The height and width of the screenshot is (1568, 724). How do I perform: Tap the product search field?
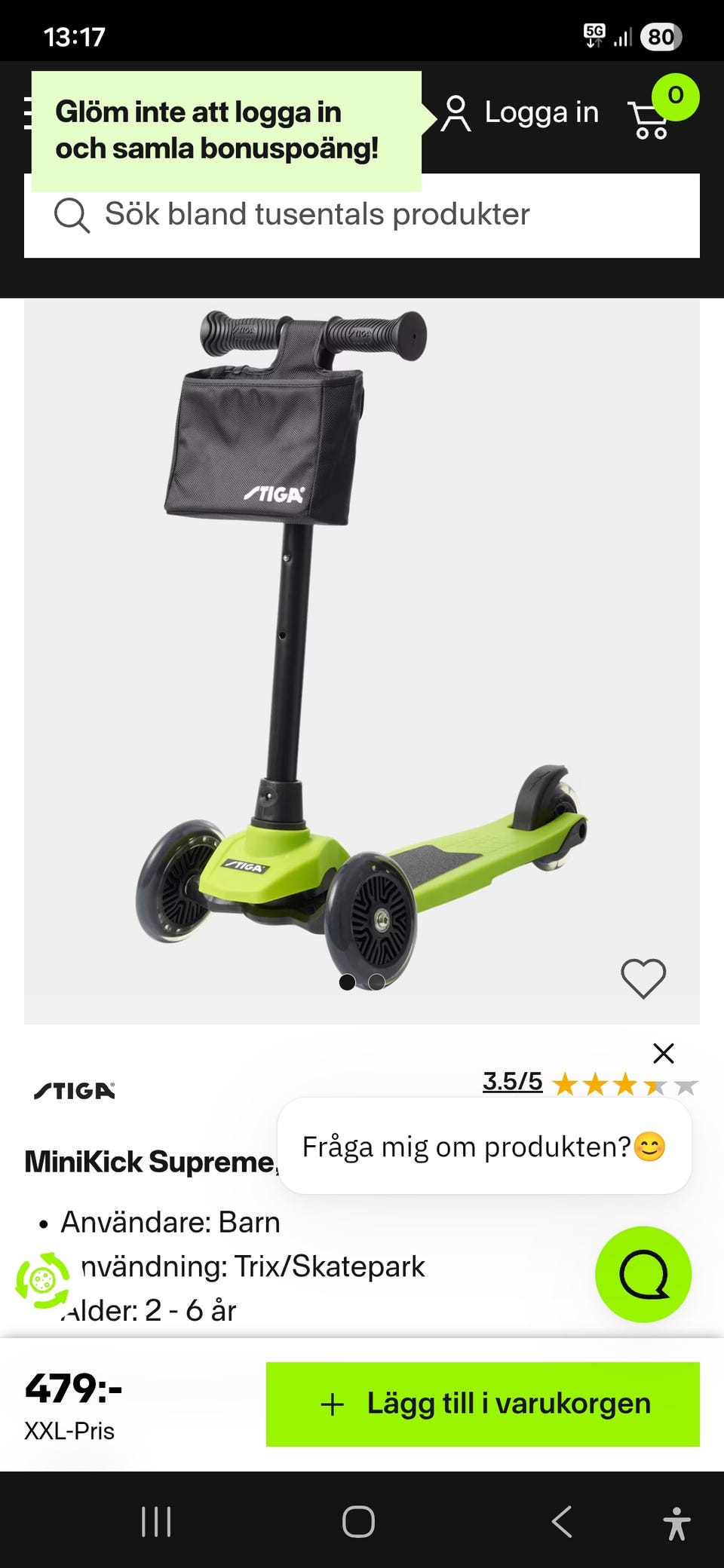(x=362, y=216)
